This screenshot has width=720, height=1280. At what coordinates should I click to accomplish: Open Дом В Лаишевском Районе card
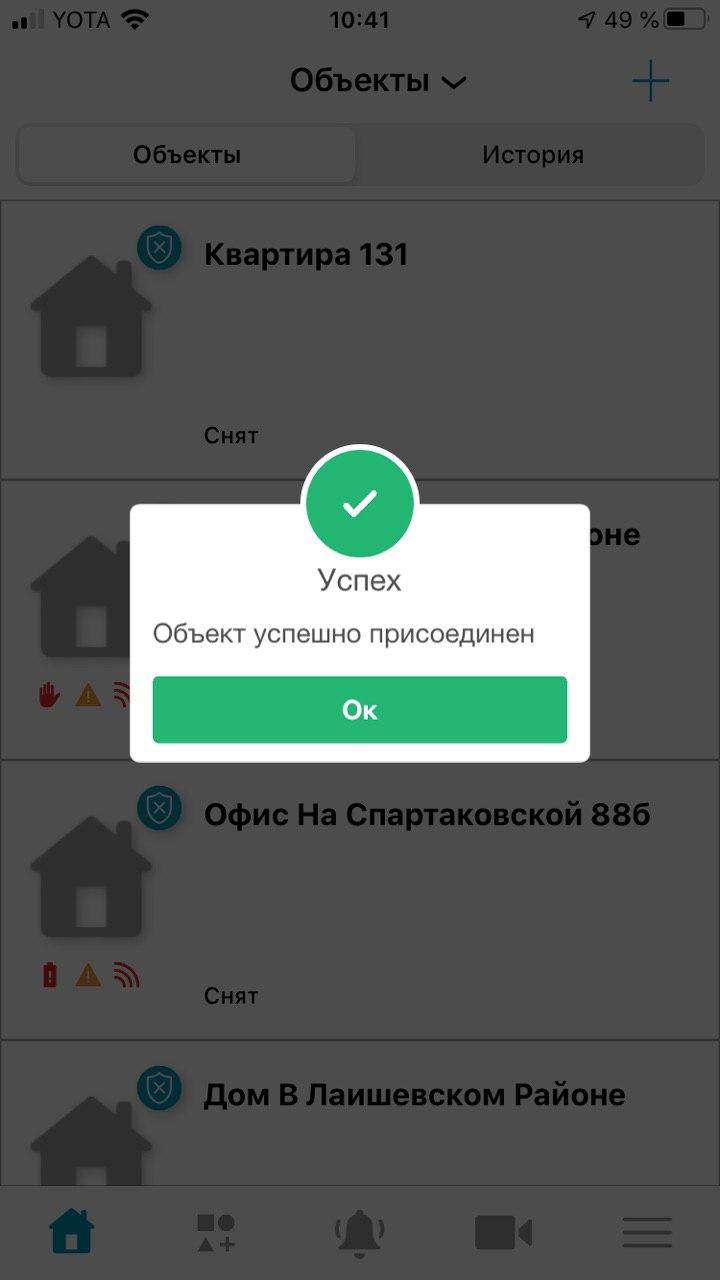pyautogui.click(x=360, y=1113)
